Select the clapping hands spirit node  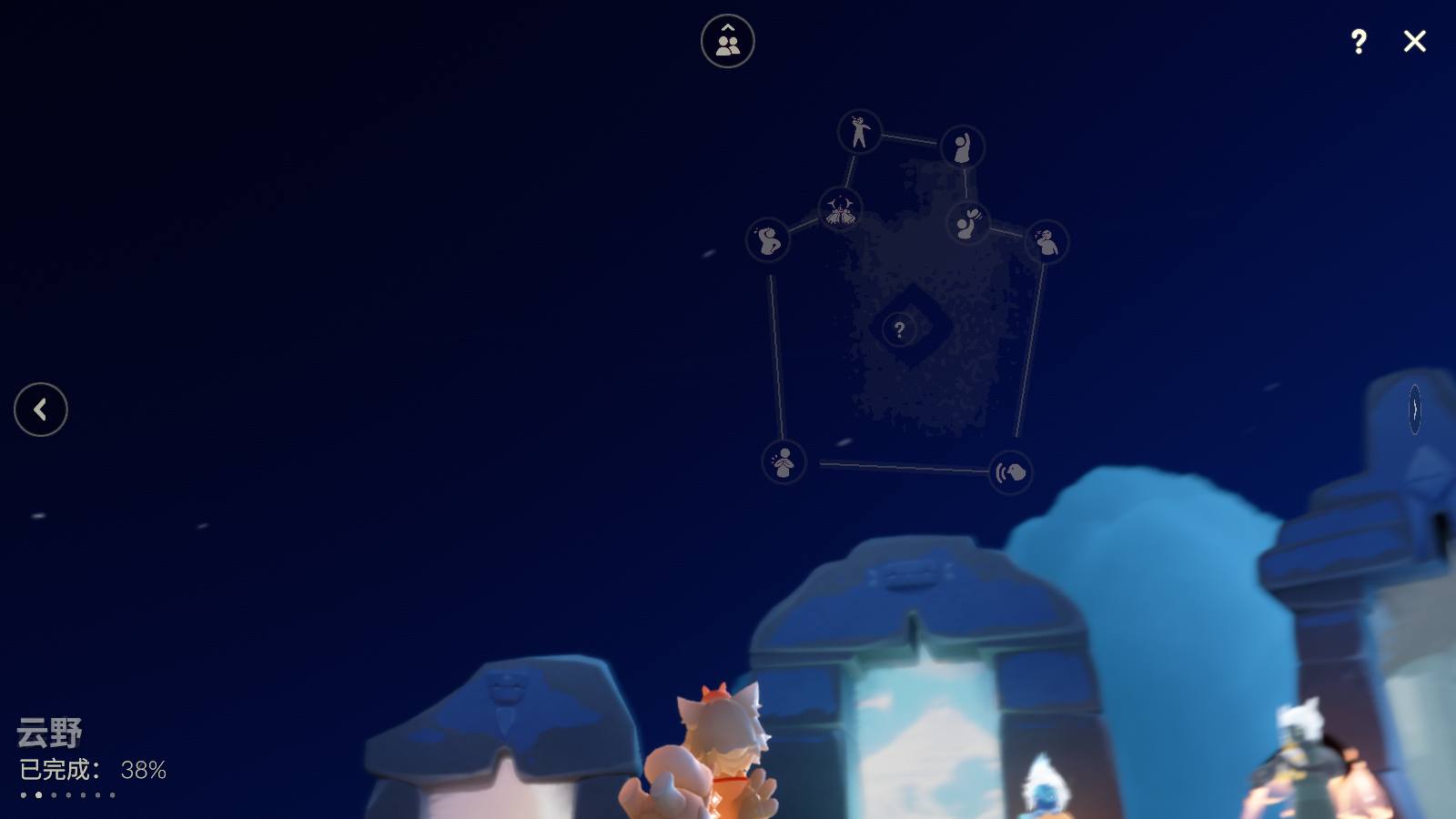783,461
